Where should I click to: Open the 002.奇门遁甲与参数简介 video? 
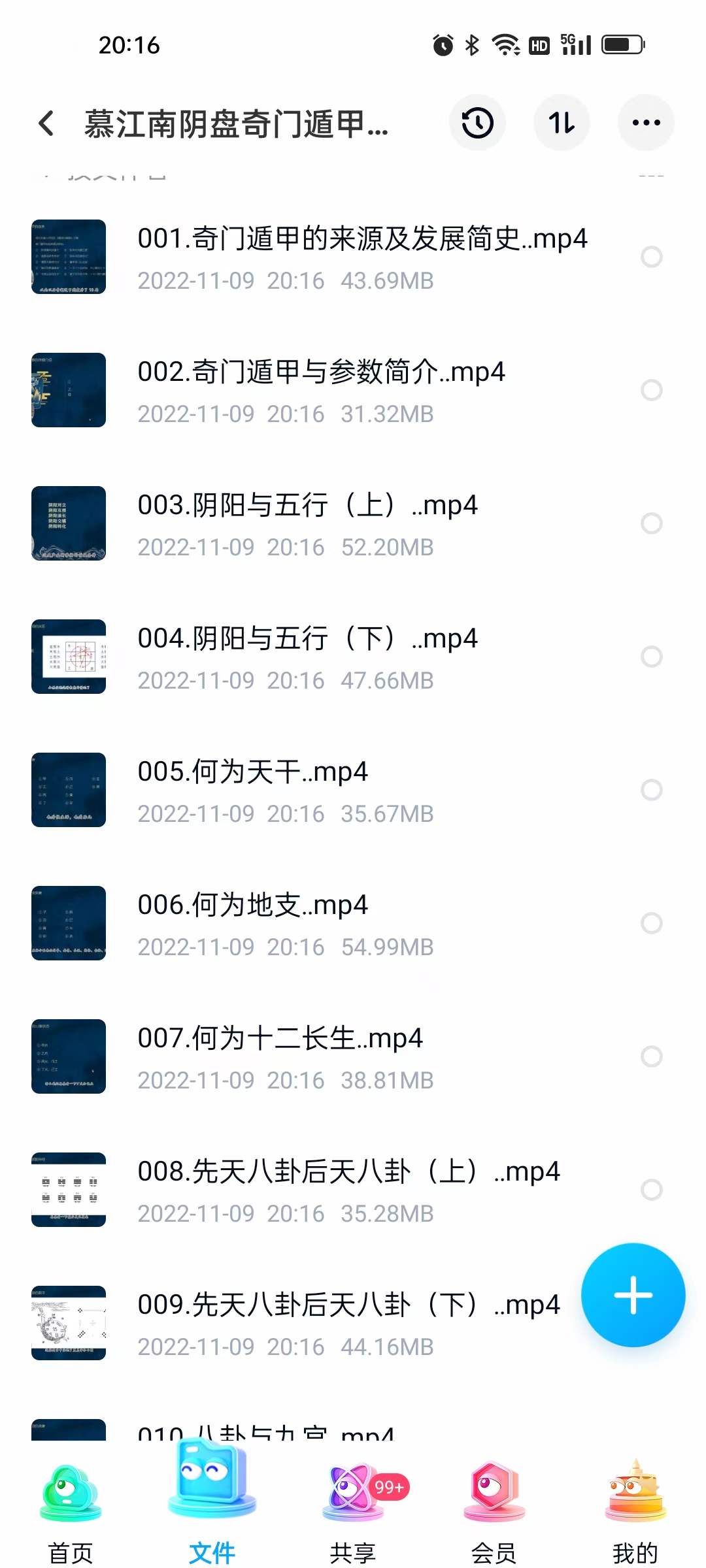coord(320,372)
